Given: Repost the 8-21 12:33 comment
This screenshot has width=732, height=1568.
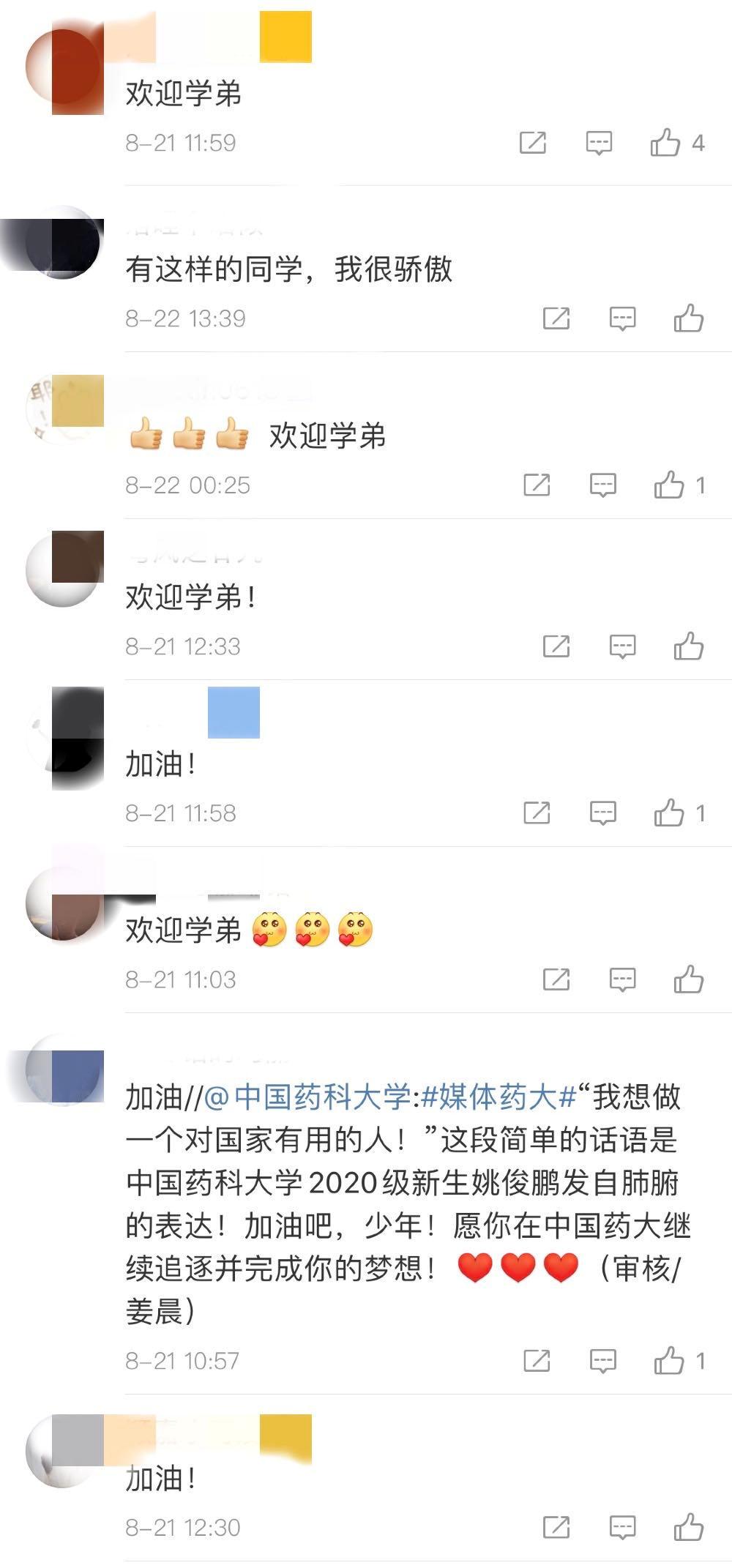Looking at the screenshot, I should [556, 646].
